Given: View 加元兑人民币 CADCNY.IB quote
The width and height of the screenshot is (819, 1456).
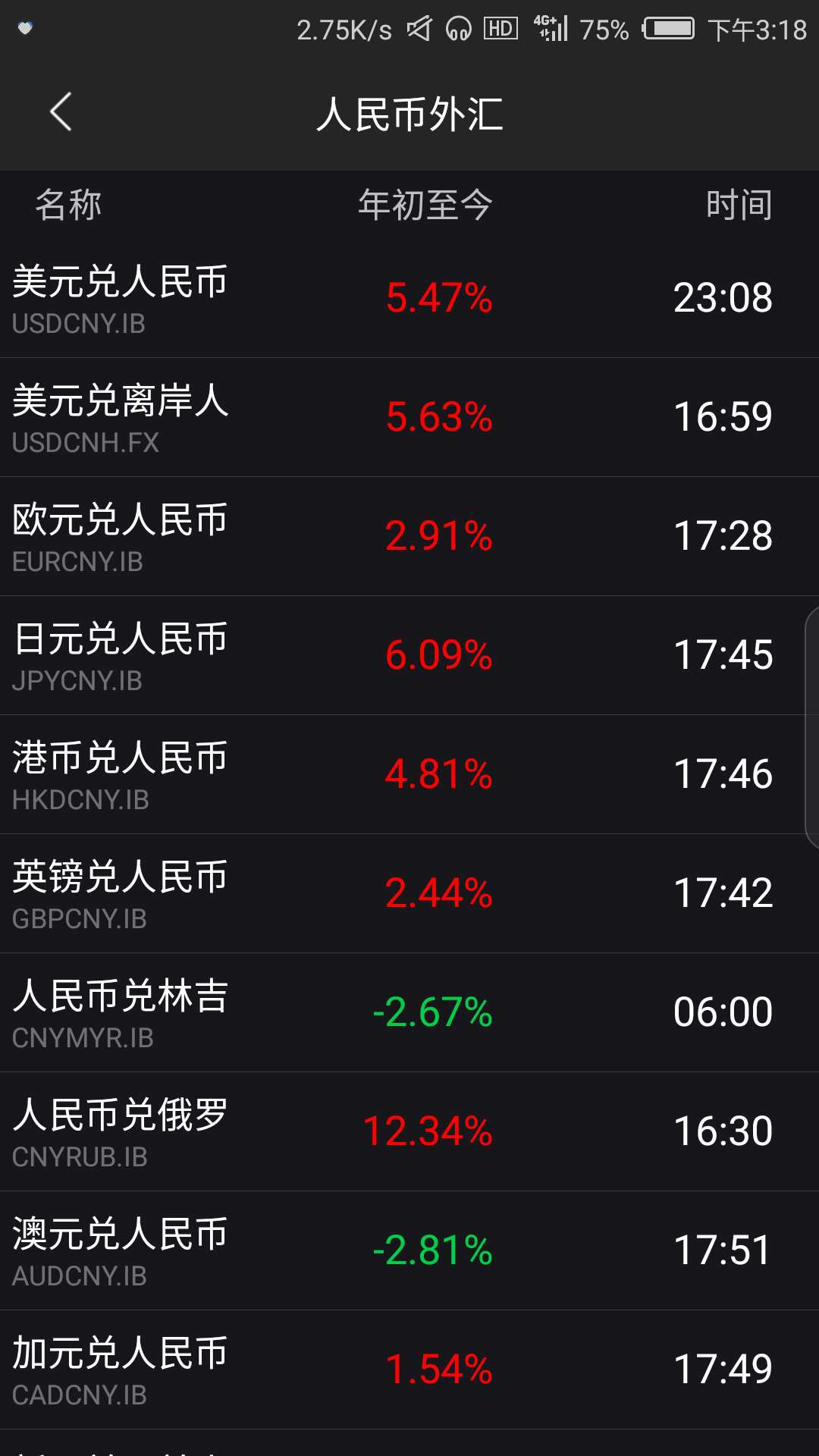Looking at the screenshot, I should click(409, 1370).
